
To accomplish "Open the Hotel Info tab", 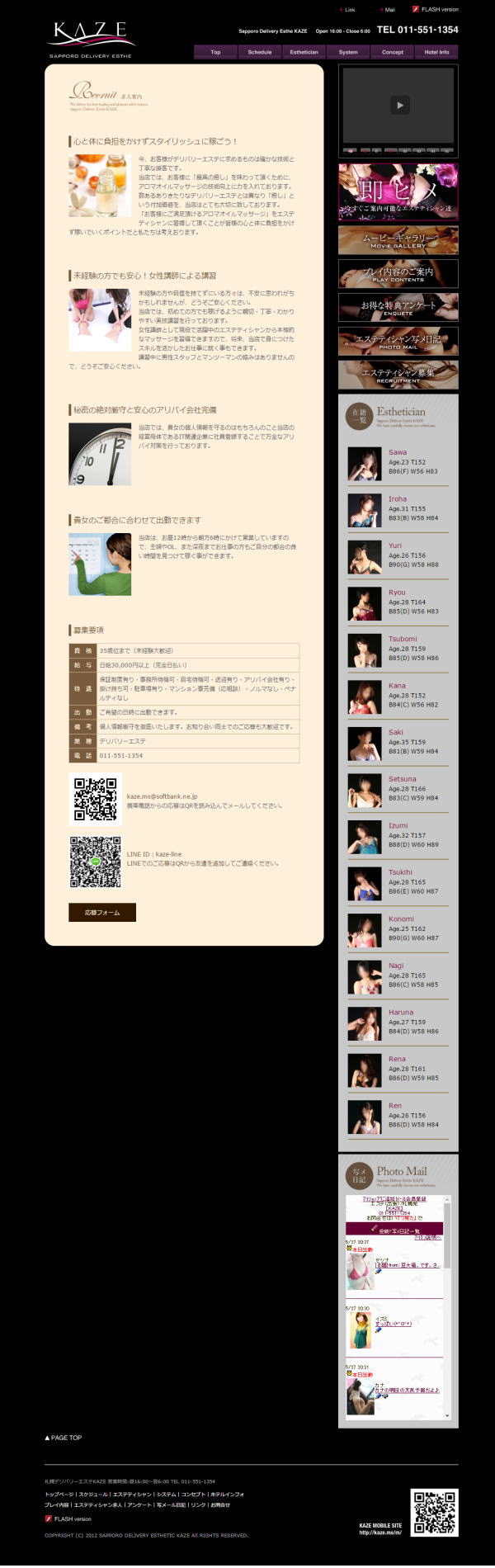I will pos(436,52).
